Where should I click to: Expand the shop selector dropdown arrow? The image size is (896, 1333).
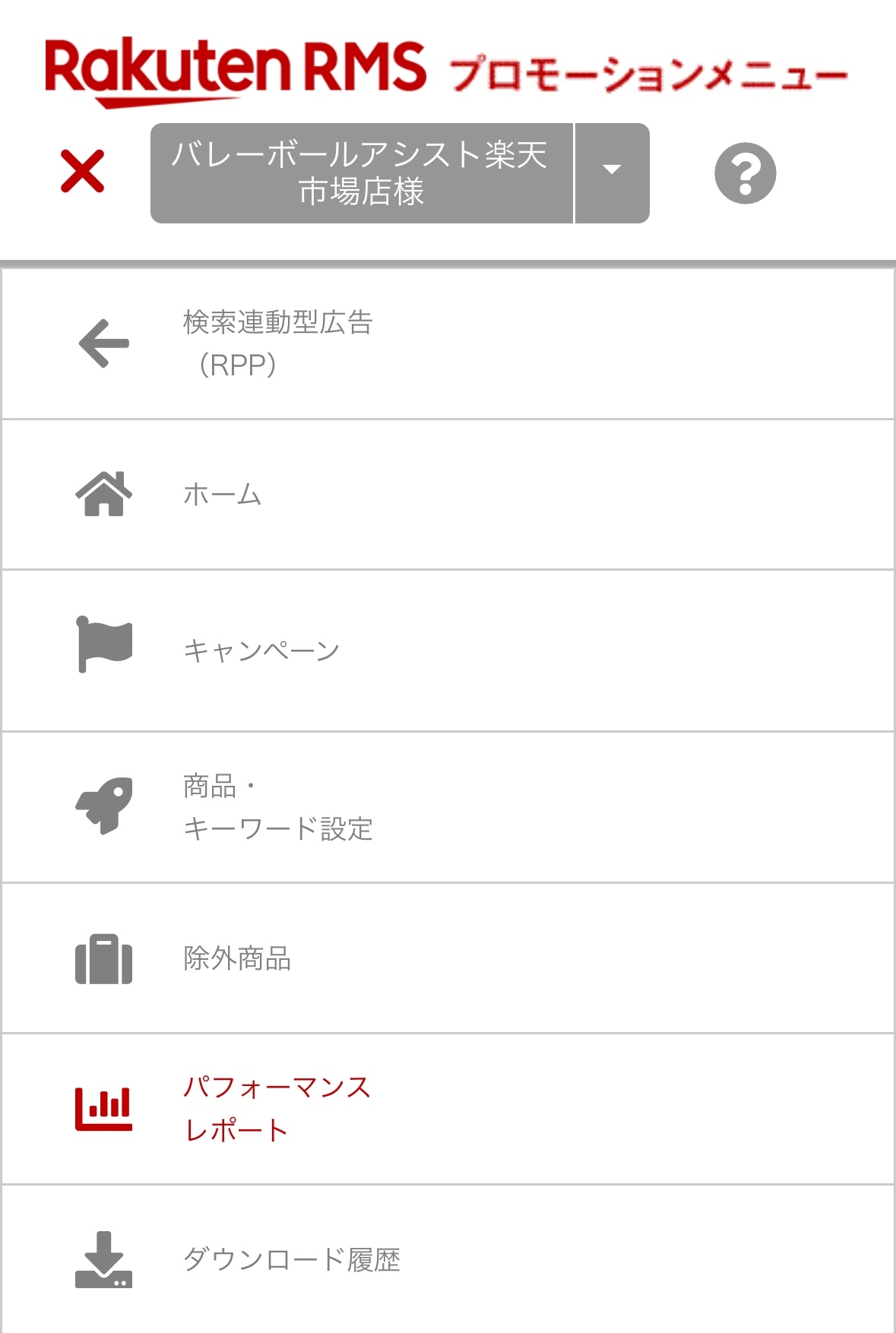[x=612, y=172]
